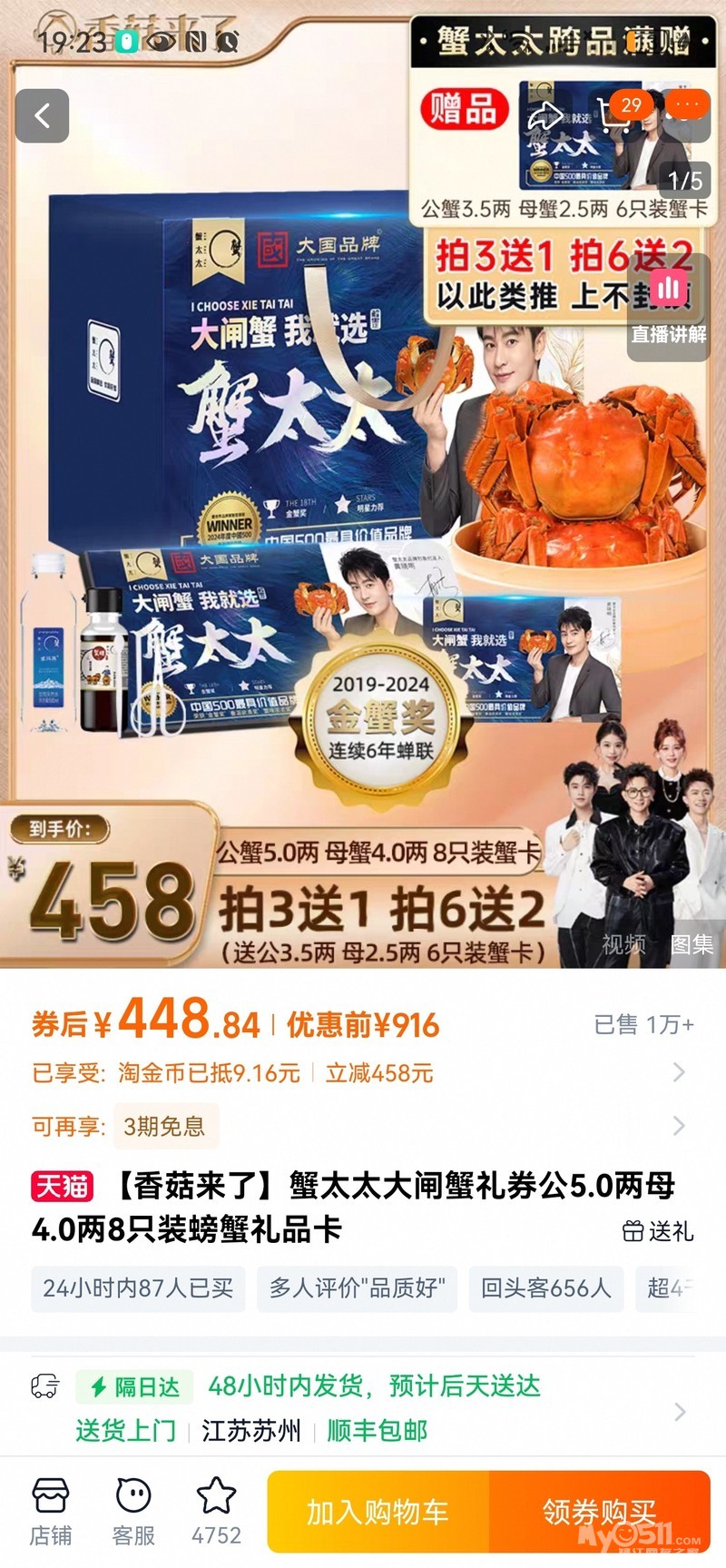
Task: Open the three-dot more menu
Action: point(685,116)
